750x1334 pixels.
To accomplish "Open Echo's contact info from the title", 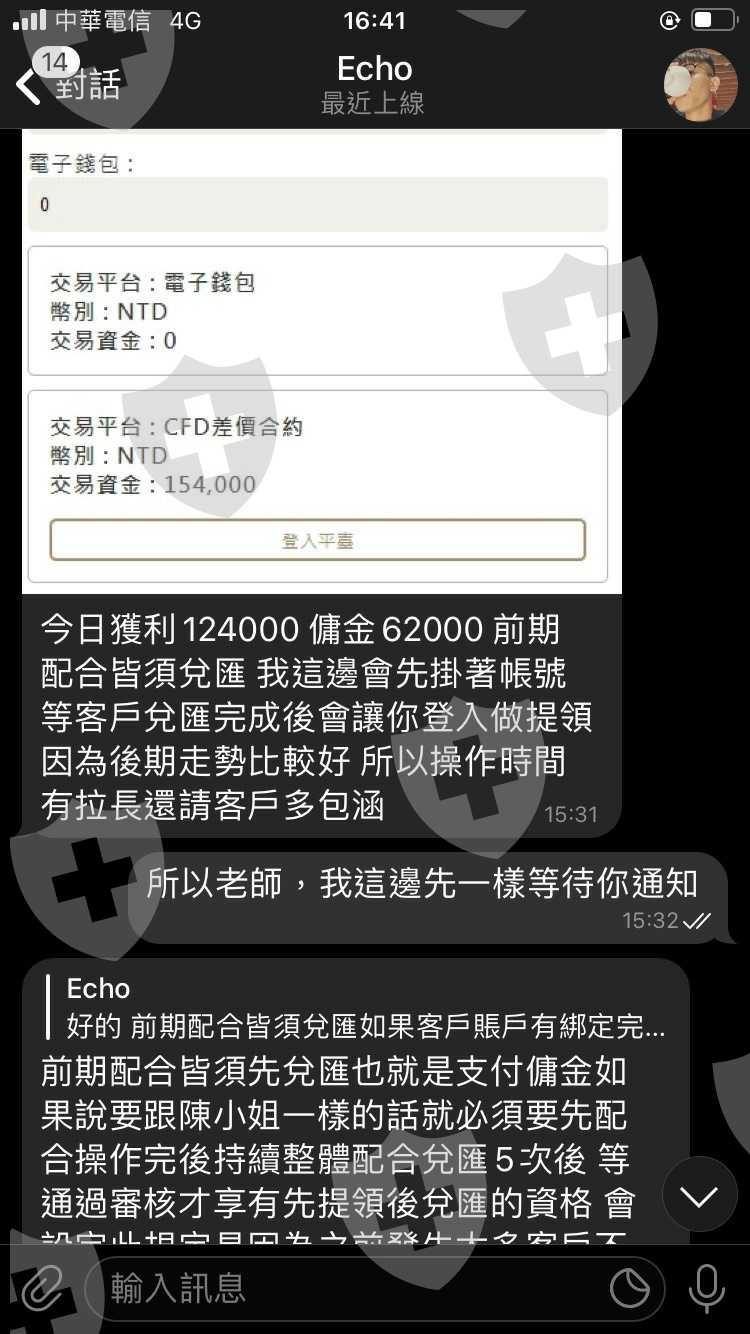I will (374, 83).
